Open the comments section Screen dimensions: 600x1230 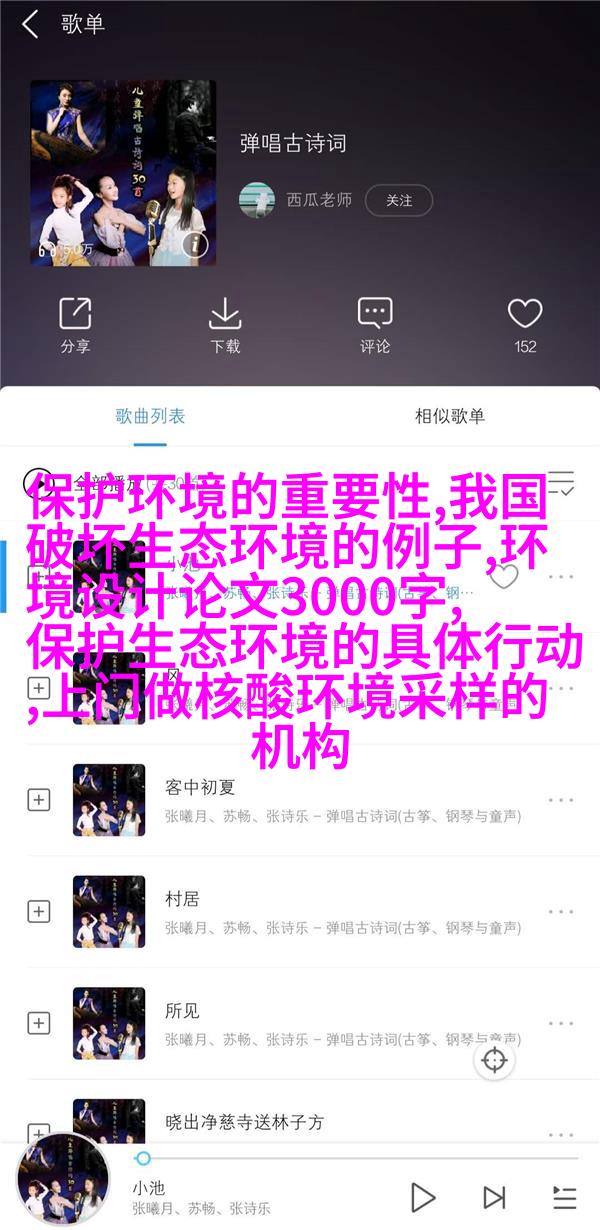pyautogui.click(x=375, y=325)
